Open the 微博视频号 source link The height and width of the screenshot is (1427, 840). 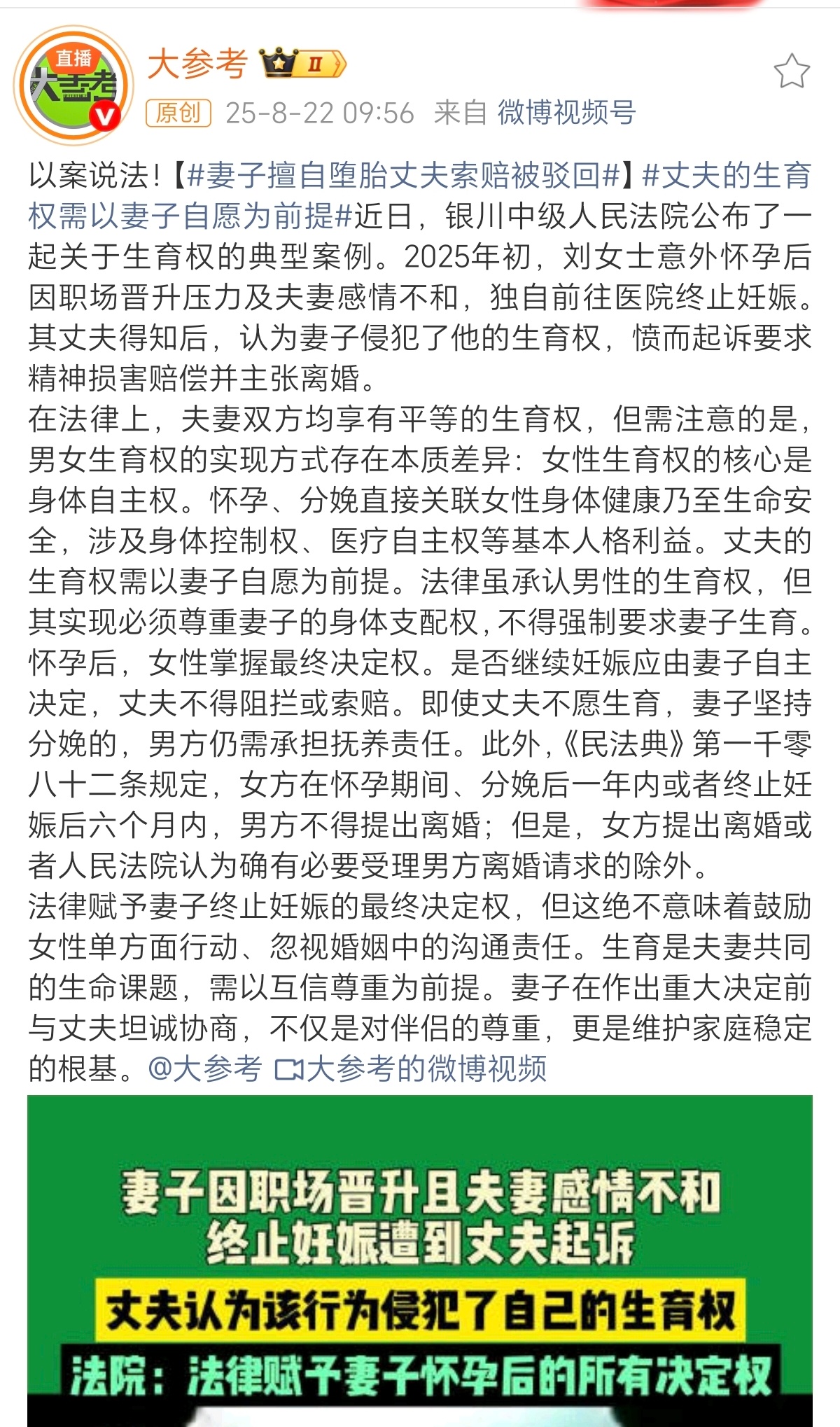click(566, 113)
